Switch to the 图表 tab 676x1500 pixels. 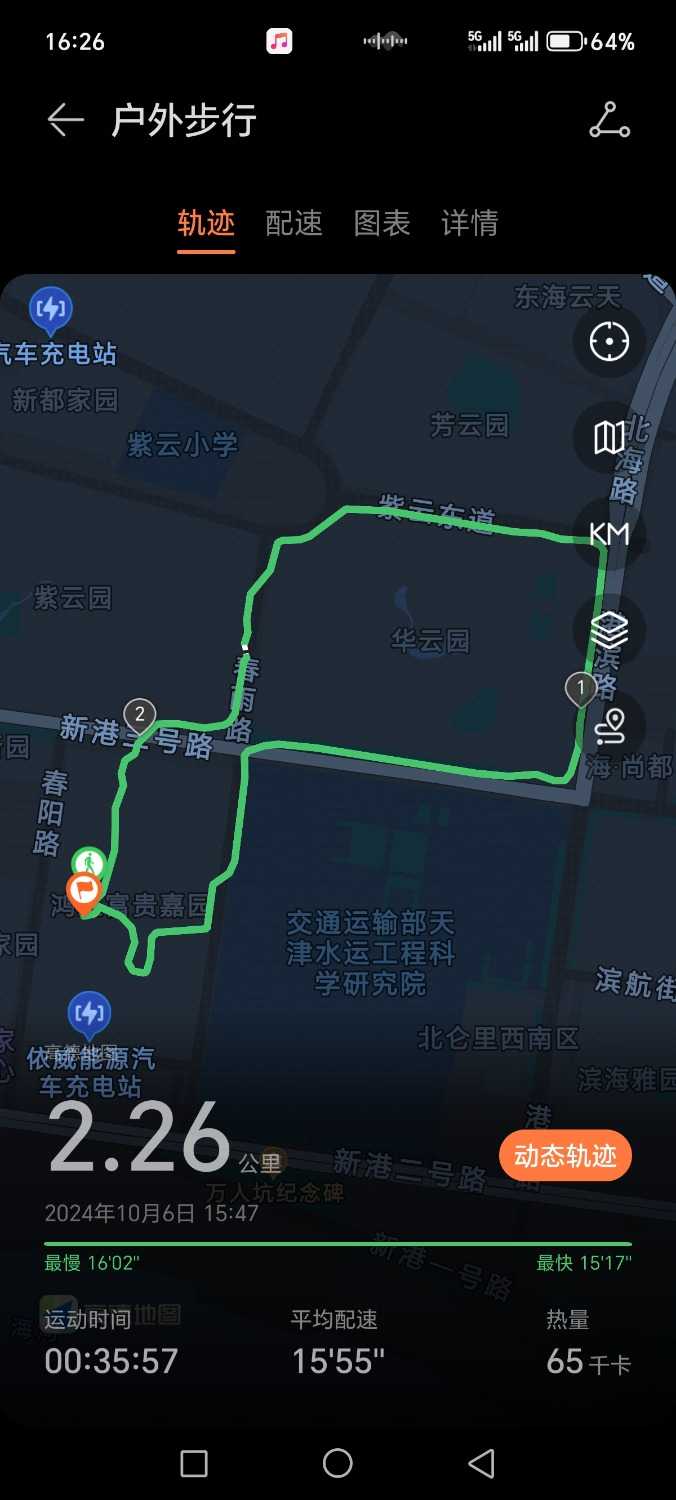382,223
